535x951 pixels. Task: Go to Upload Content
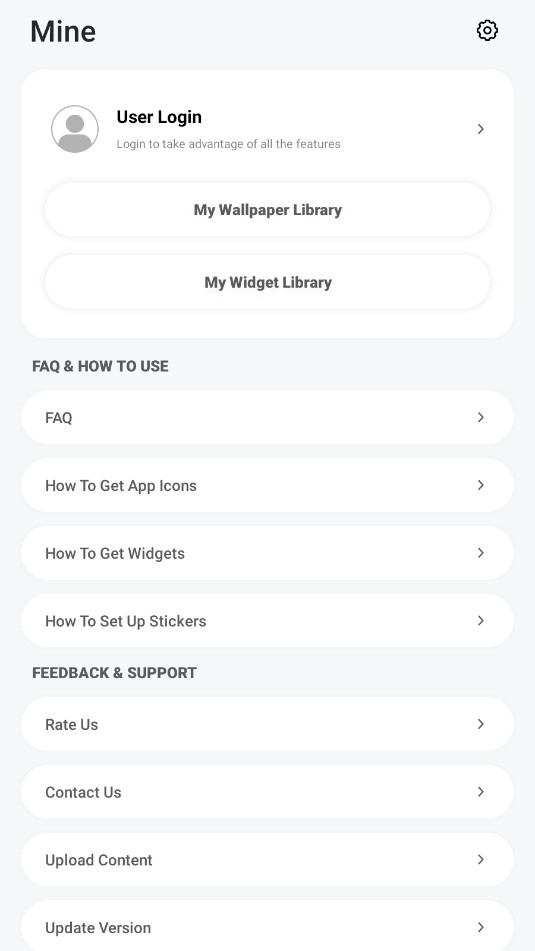coord(268,860)
